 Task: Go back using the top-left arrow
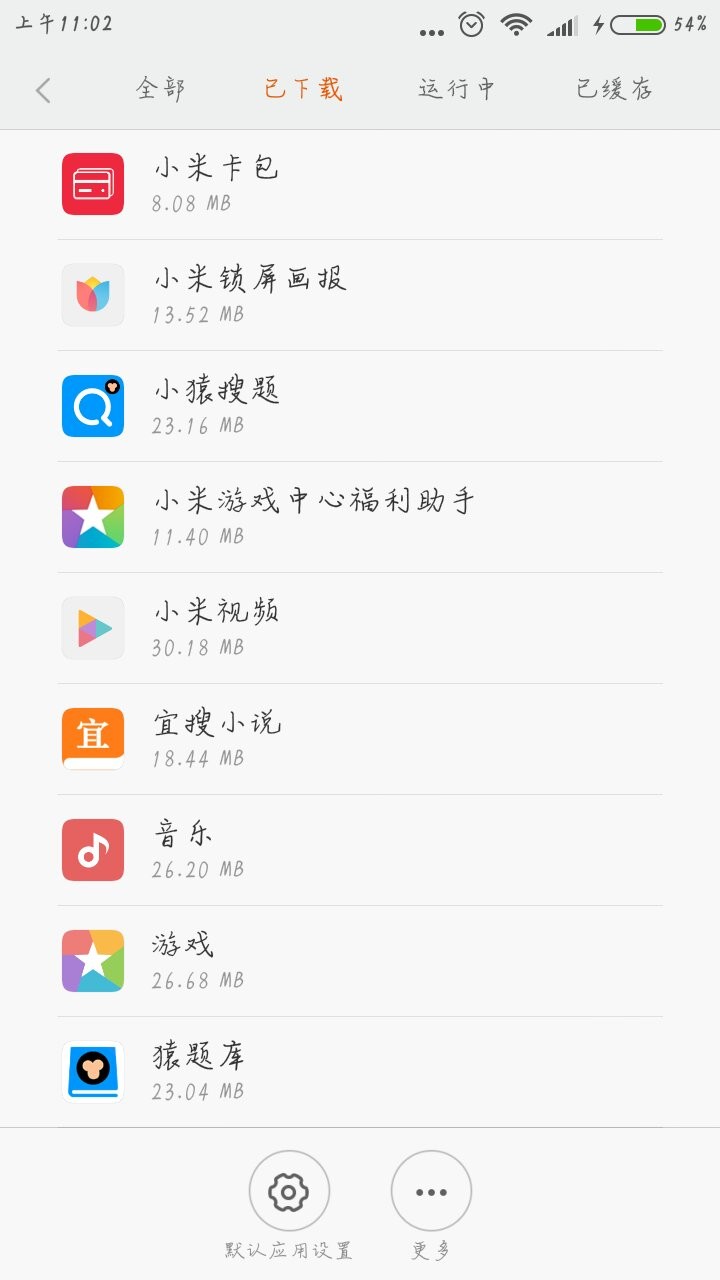[43, 90]
